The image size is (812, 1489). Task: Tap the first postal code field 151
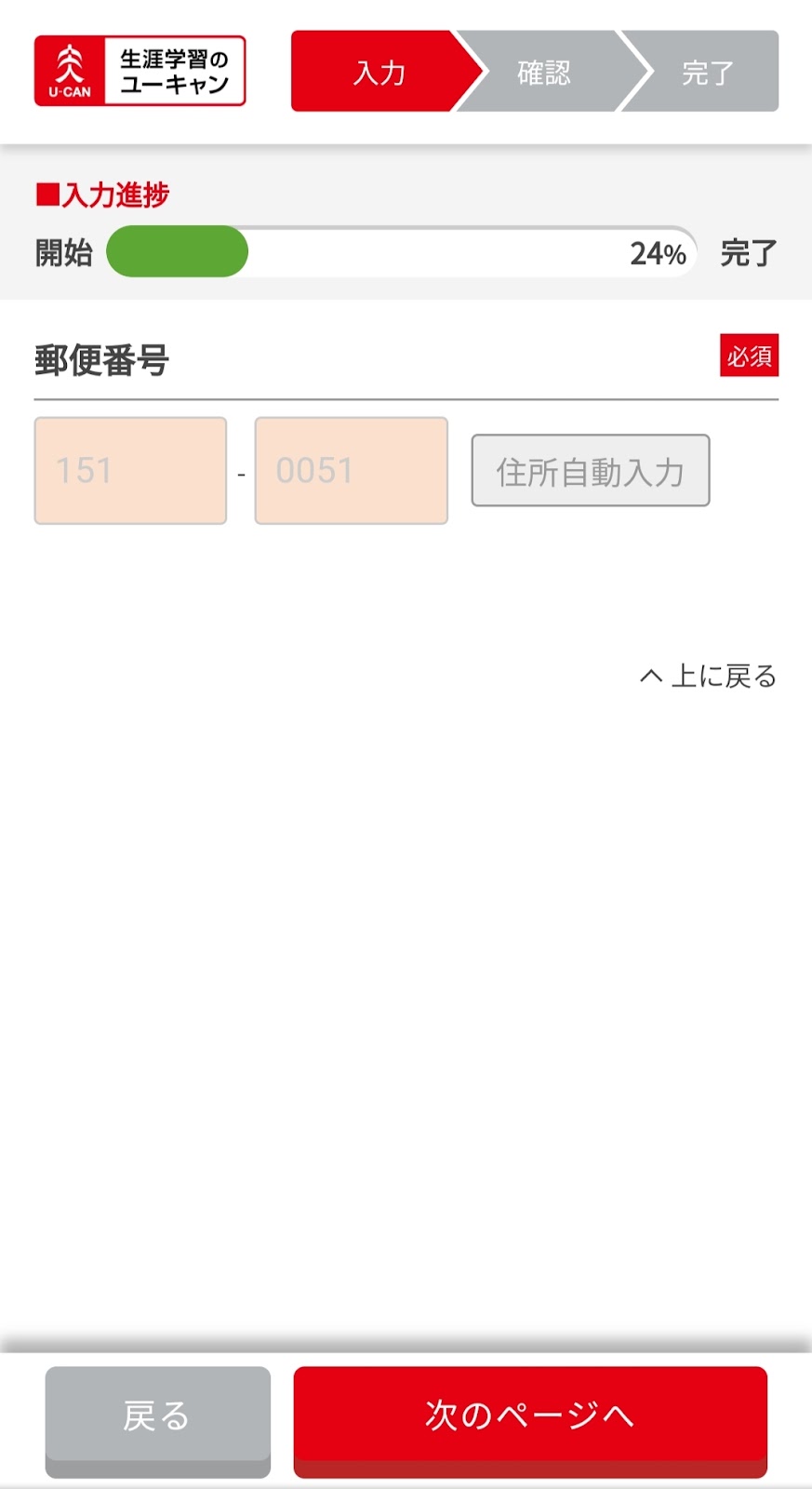pyautogui.click(x=130, y=471)
